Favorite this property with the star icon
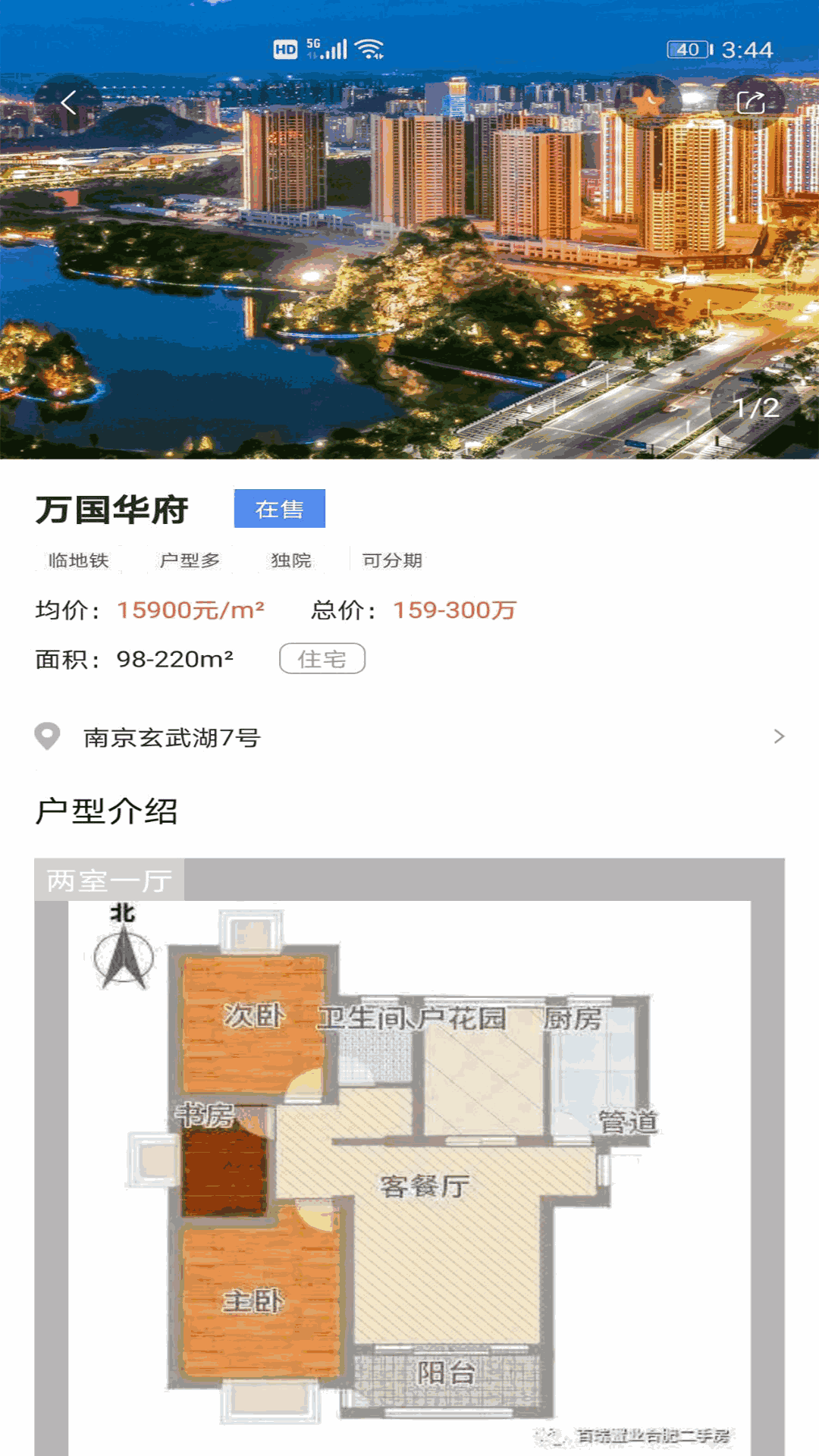 (x=649, y=102)
